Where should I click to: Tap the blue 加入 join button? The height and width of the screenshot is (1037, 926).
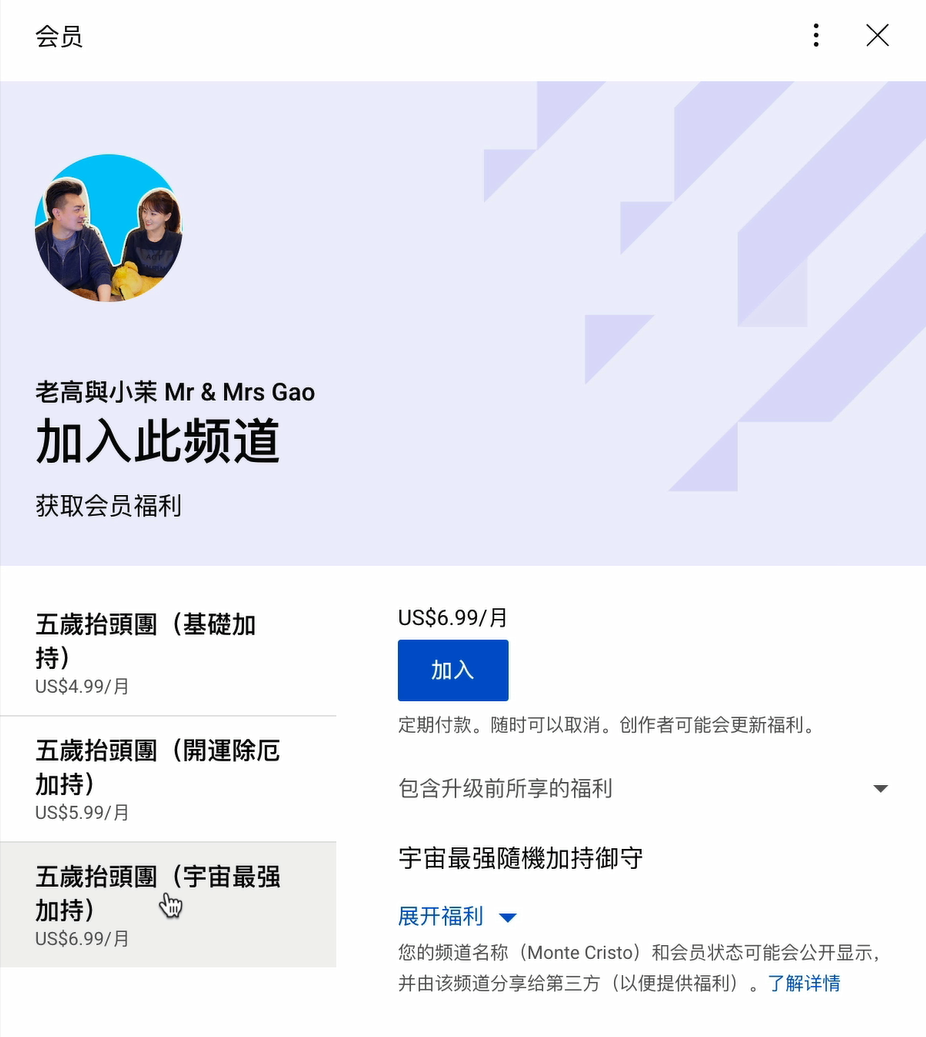pyautogui.click(x=453, y=670)
